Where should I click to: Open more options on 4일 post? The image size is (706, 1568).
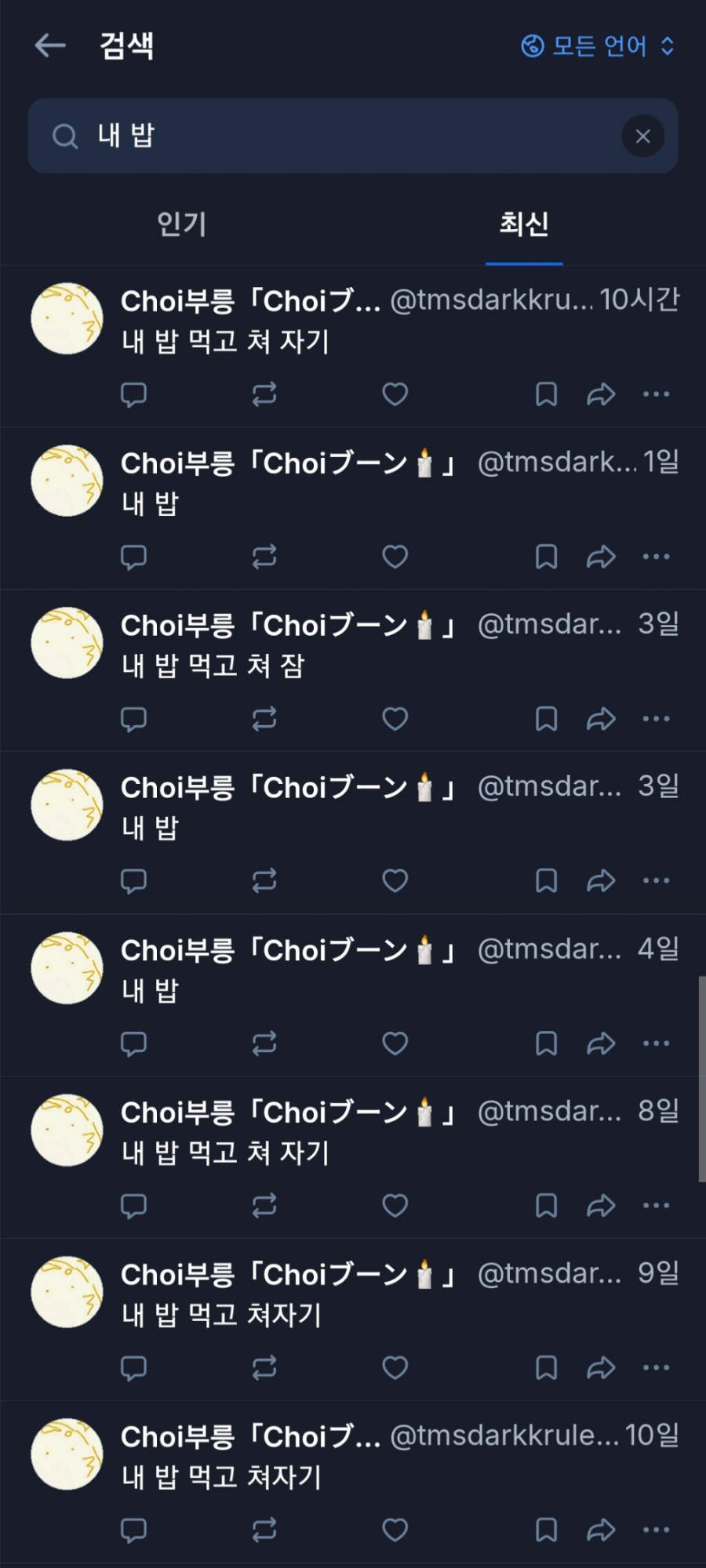pos(656,1044)
